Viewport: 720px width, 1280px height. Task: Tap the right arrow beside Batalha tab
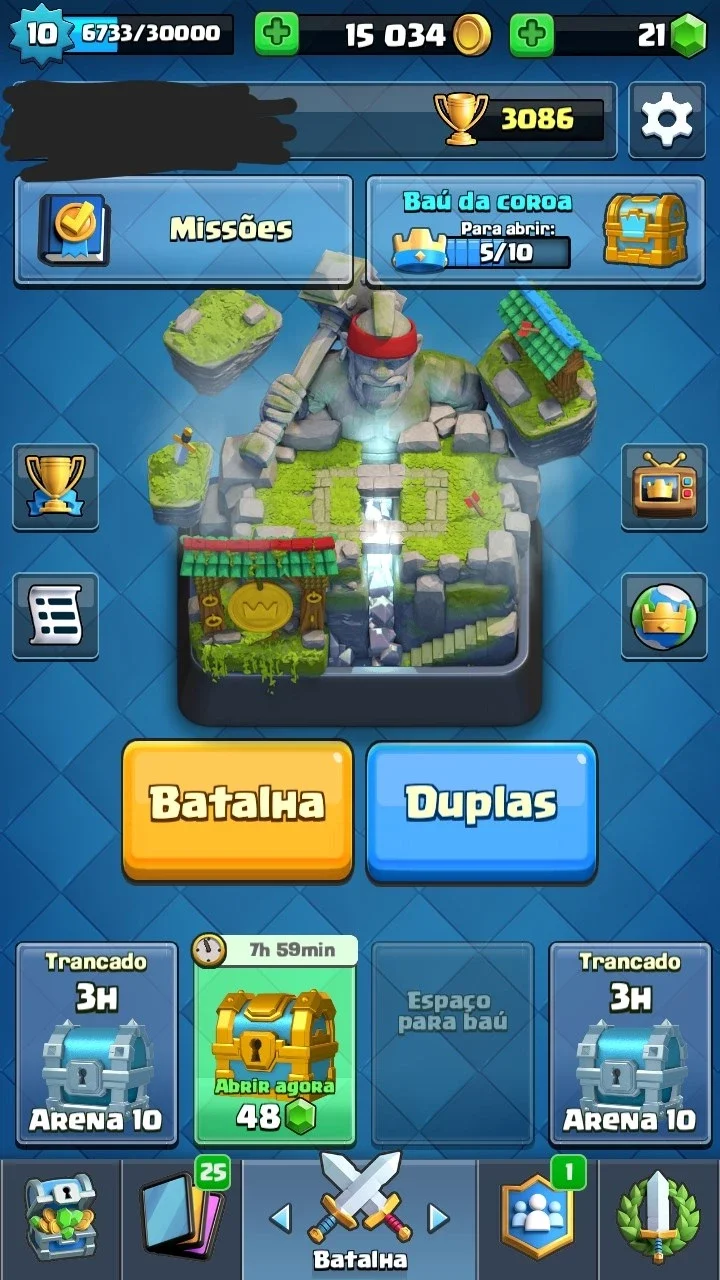438,1217
